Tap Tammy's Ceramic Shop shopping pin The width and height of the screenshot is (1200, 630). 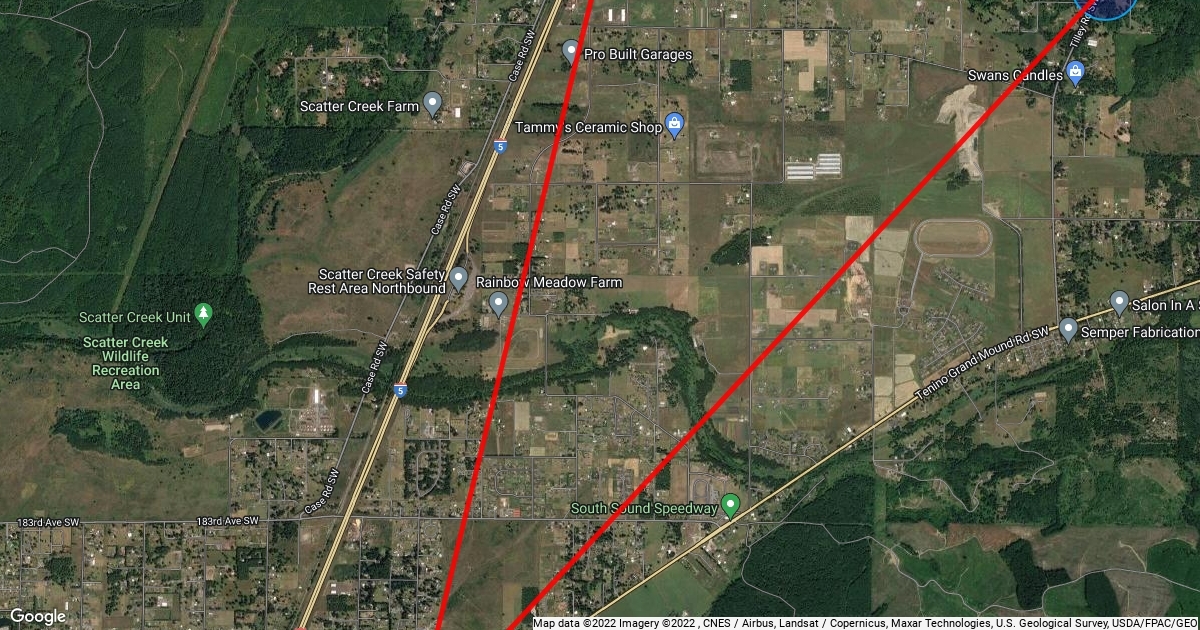click(x=675, y=124)
